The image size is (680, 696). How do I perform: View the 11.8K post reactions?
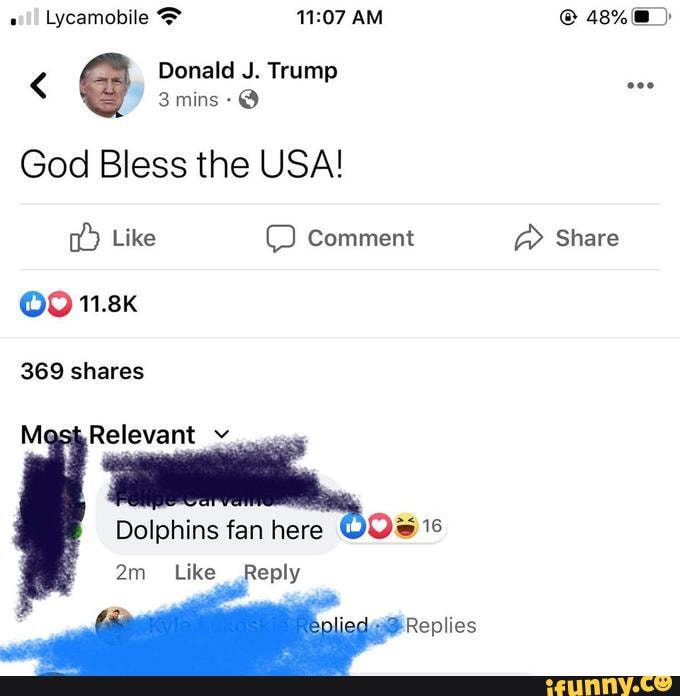click(78, 304)
